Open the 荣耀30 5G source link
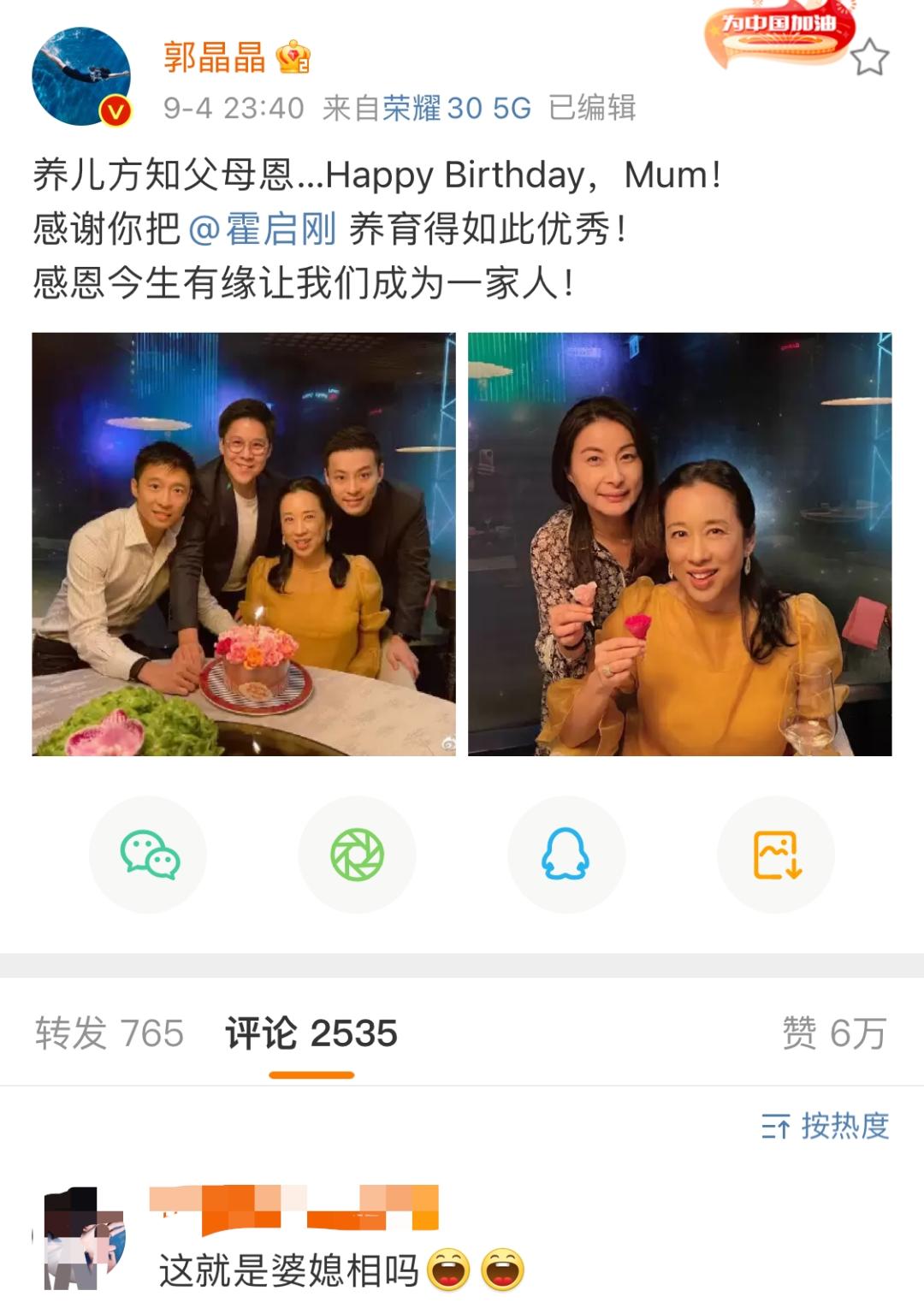The width and height of the screenshot is (924, 1308). pyautogui.click(x=456, y=109)
